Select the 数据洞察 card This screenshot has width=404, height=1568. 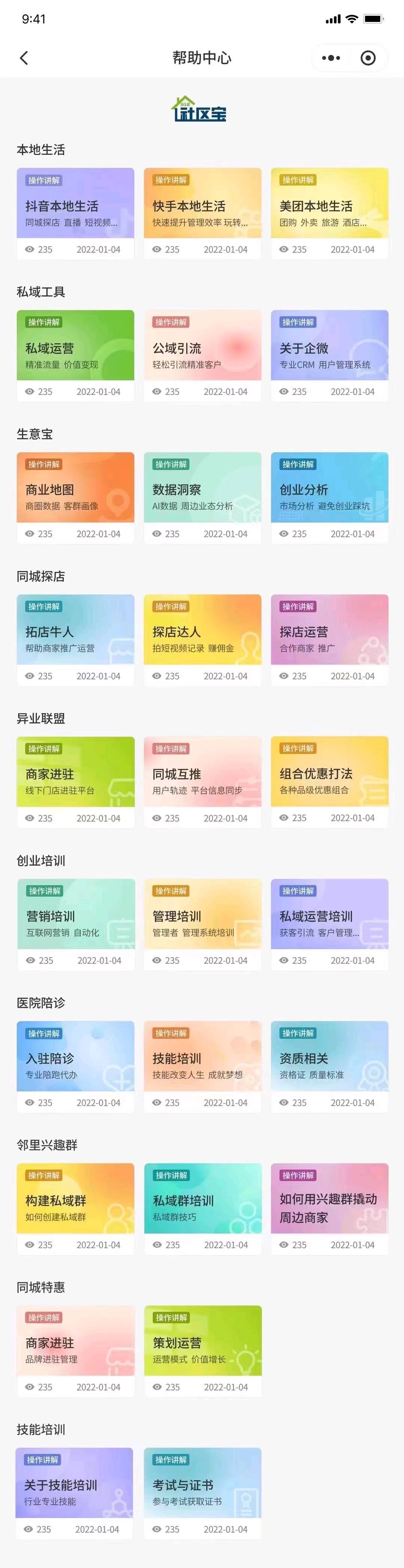tap(203, 497)
